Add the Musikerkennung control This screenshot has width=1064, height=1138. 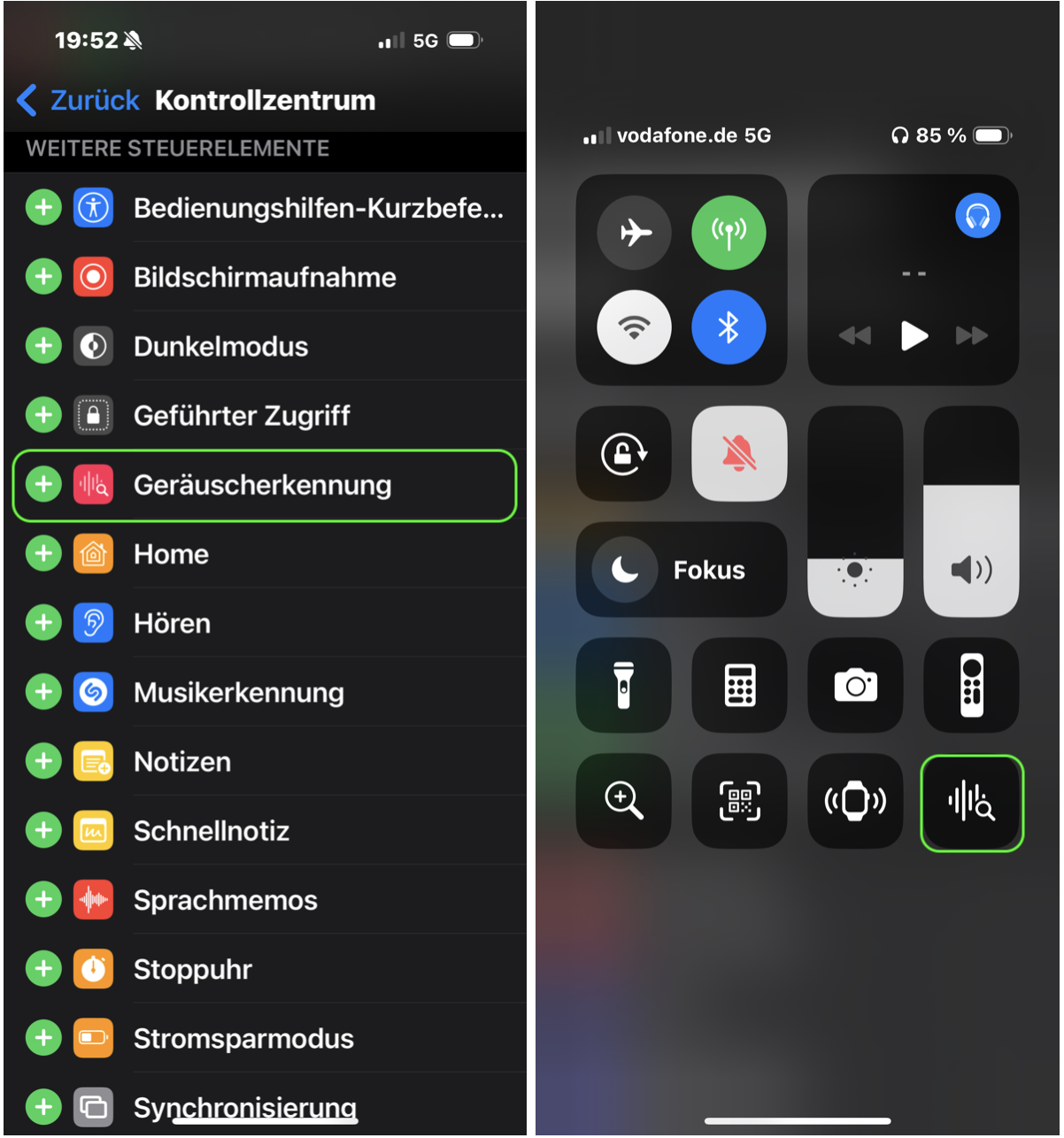pyautogui.click(x=43, y=692)
